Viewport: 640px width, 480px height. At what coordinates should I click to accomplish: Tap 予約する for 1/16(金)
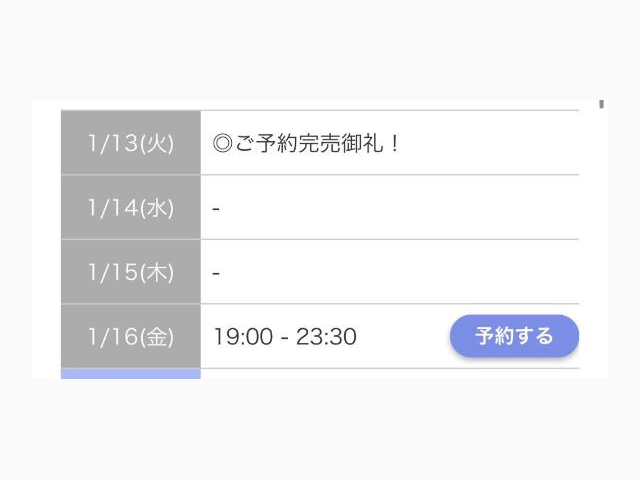point(514,336)
